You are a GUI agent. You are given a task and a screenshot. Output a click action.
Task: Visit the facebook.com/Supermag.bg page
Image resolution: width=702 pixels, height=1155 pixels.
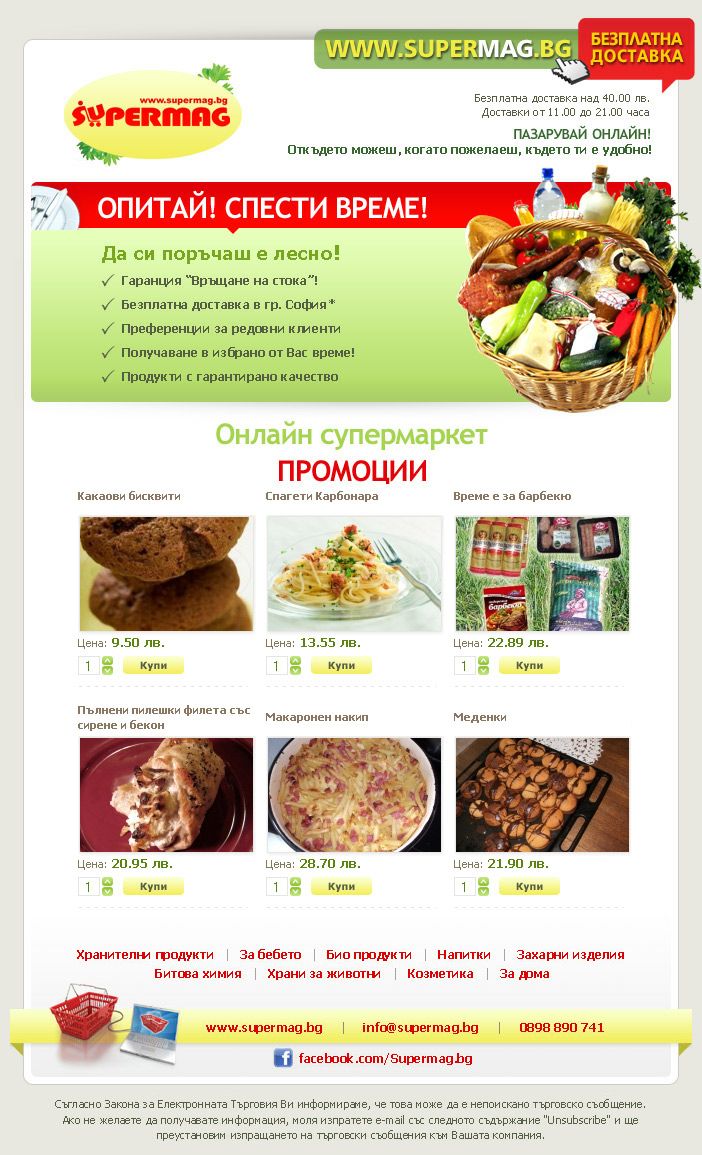[385, 1059]
